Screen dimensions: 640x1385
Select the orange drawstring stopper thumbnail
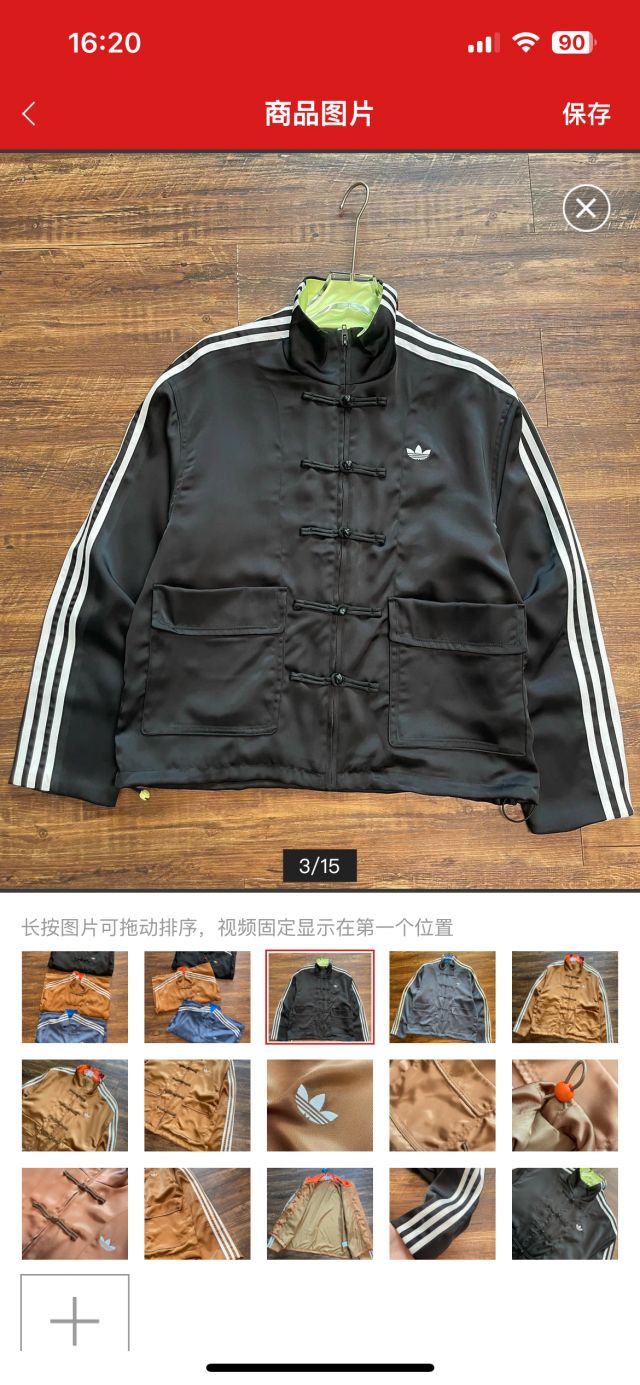coord(565,1105)
